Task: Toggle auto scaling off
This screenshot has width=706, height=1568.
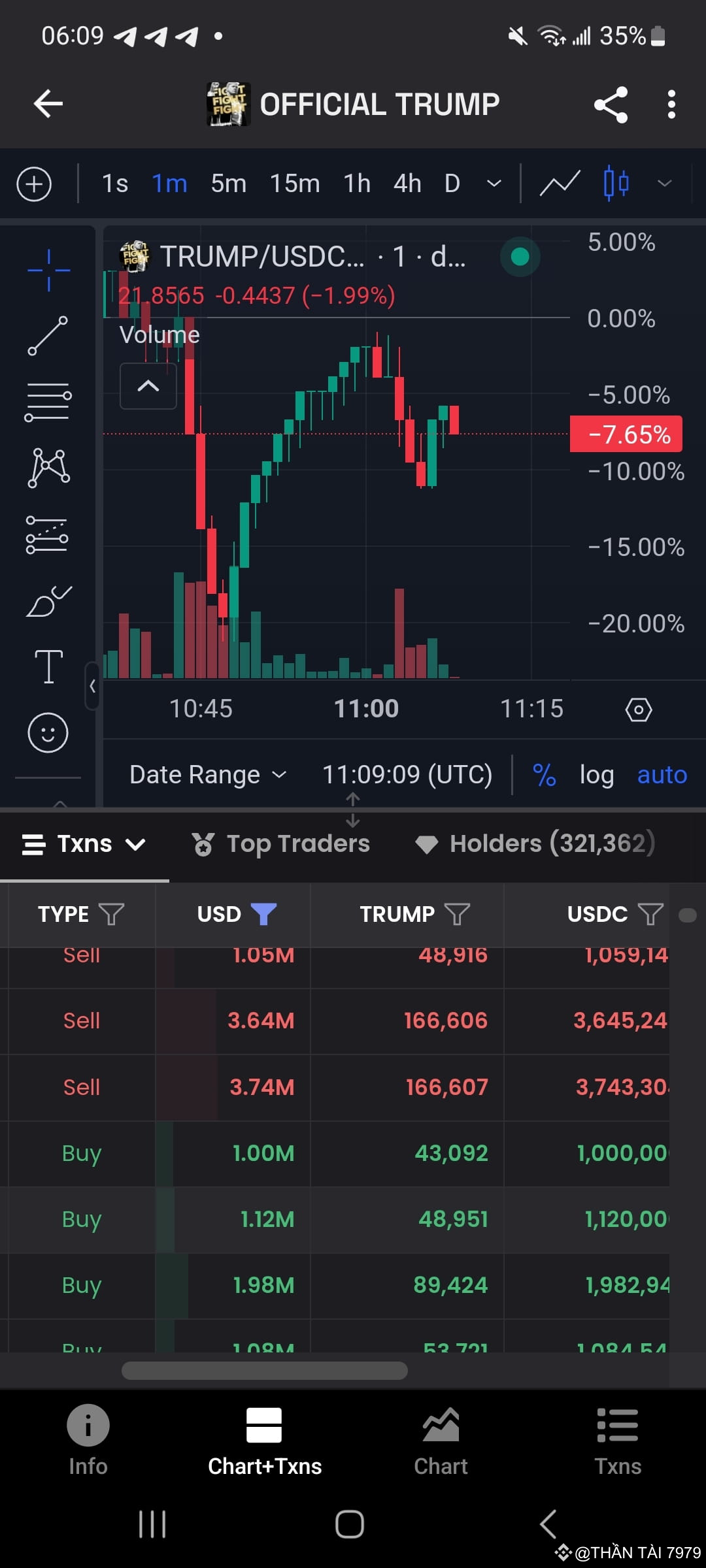Action: (x=662, y=774)
